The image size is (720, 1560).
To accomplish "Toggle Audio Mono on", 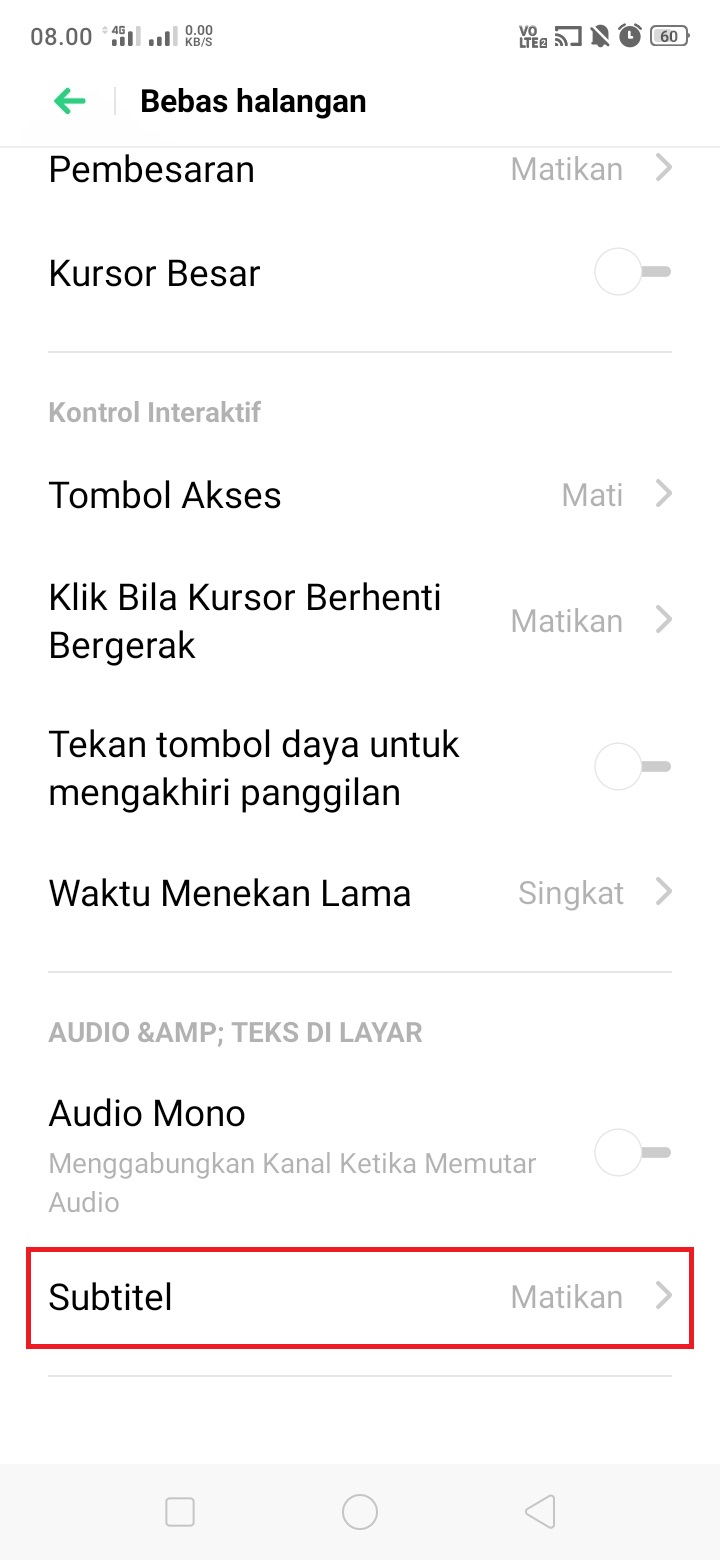I will tap(632, 1153).
